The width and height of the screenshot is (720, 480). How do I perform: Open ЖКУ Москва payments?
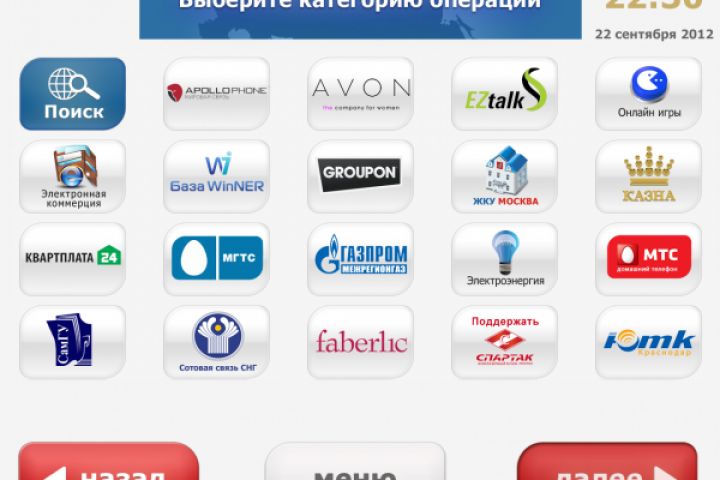[504, 176]
